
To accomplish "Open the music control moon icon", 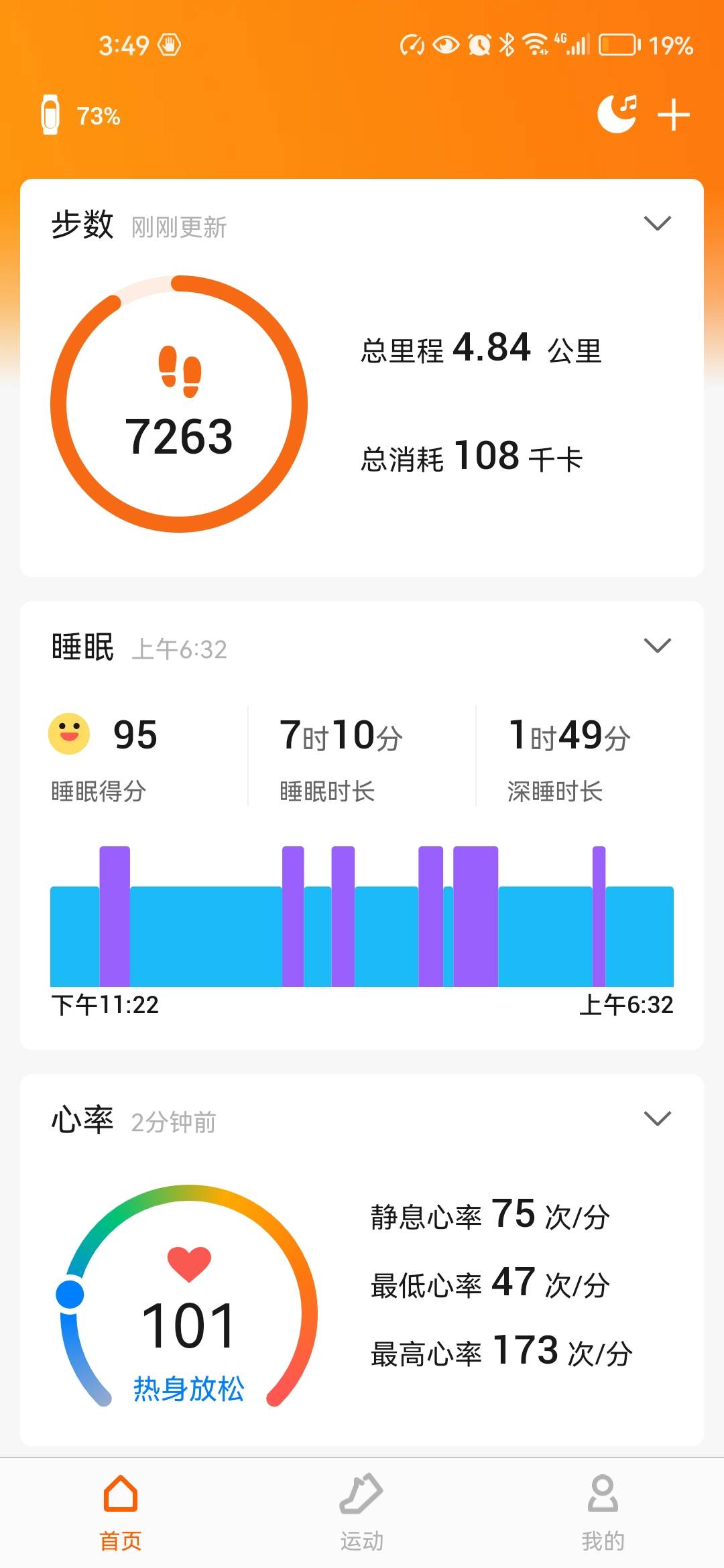I will [x=617, y=114].
